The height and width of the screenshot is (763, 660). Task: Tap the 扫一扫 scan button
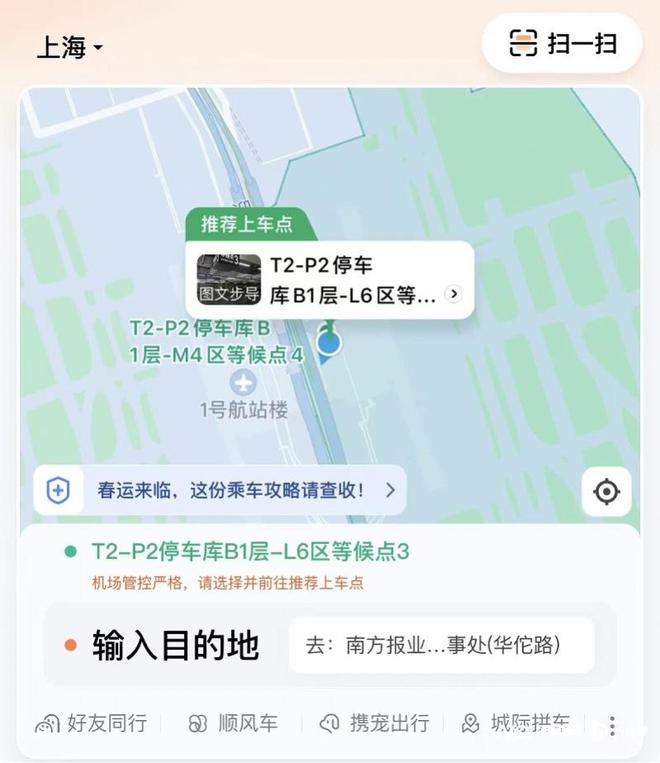coord(562,44)
